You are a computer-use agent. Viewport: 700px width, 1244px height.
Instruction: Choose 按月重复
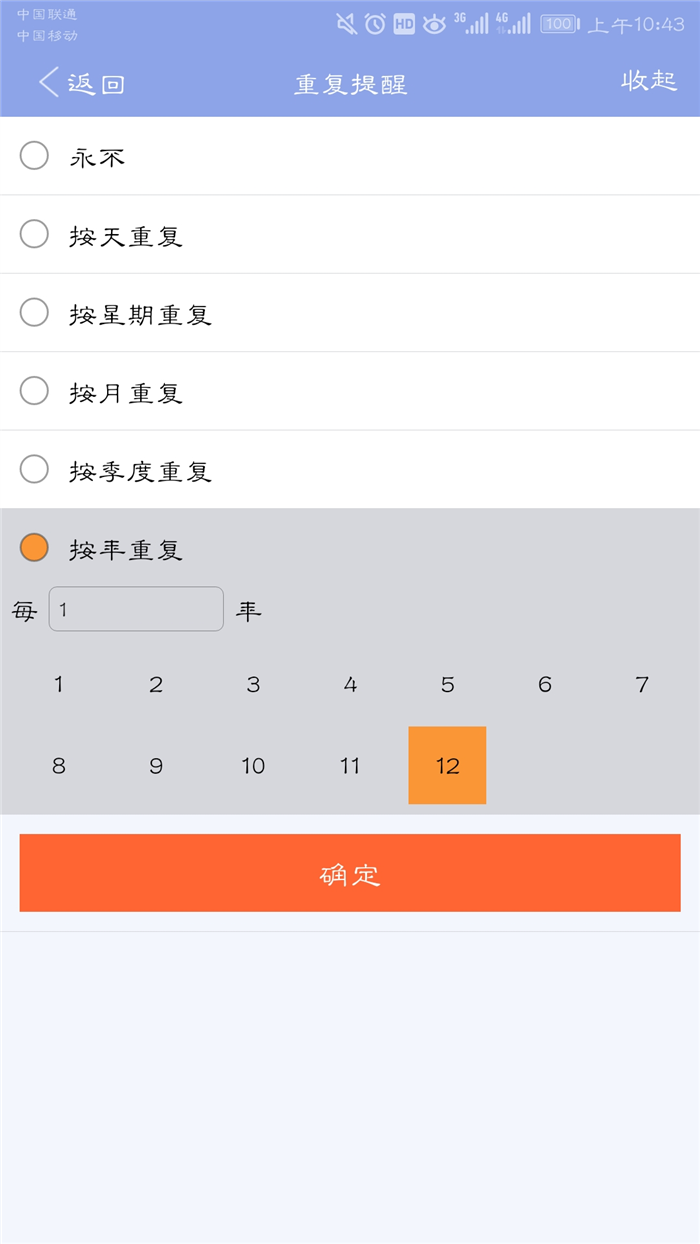point(350,391)
